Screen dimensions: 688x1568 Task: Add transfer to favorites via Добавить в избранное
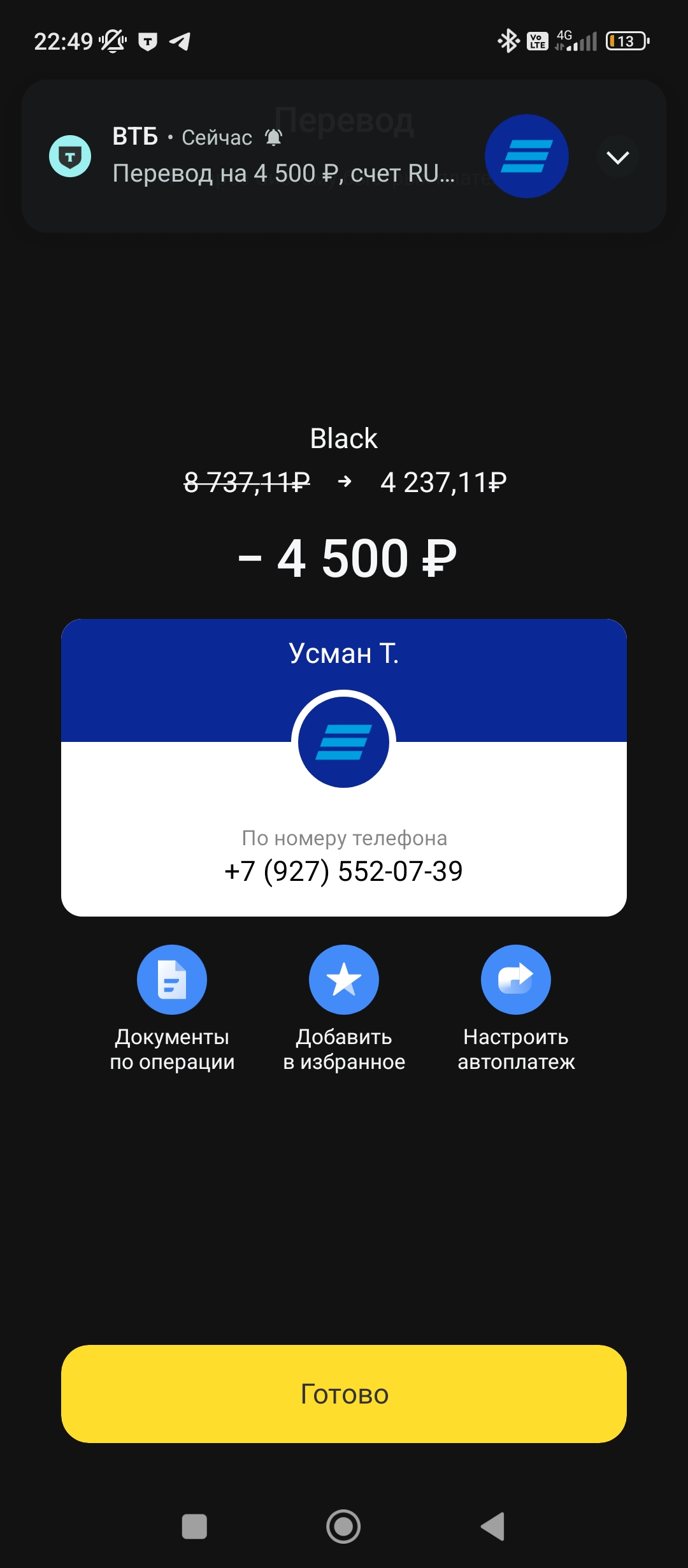[344, 980]
